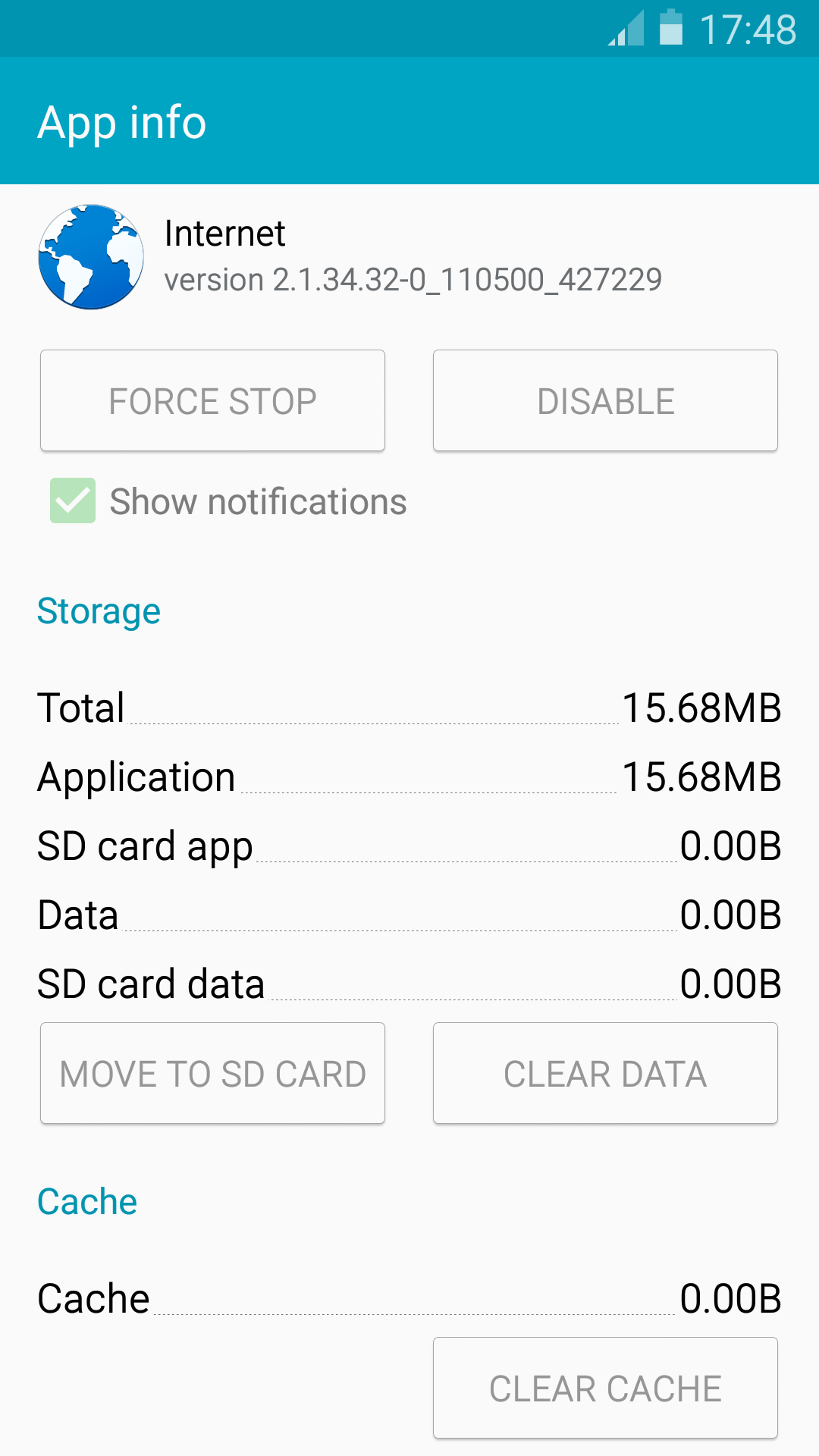The width and height of the screenshot is (819, 1456).
Task: Clear the app cache
Action: pos(605,1388)
